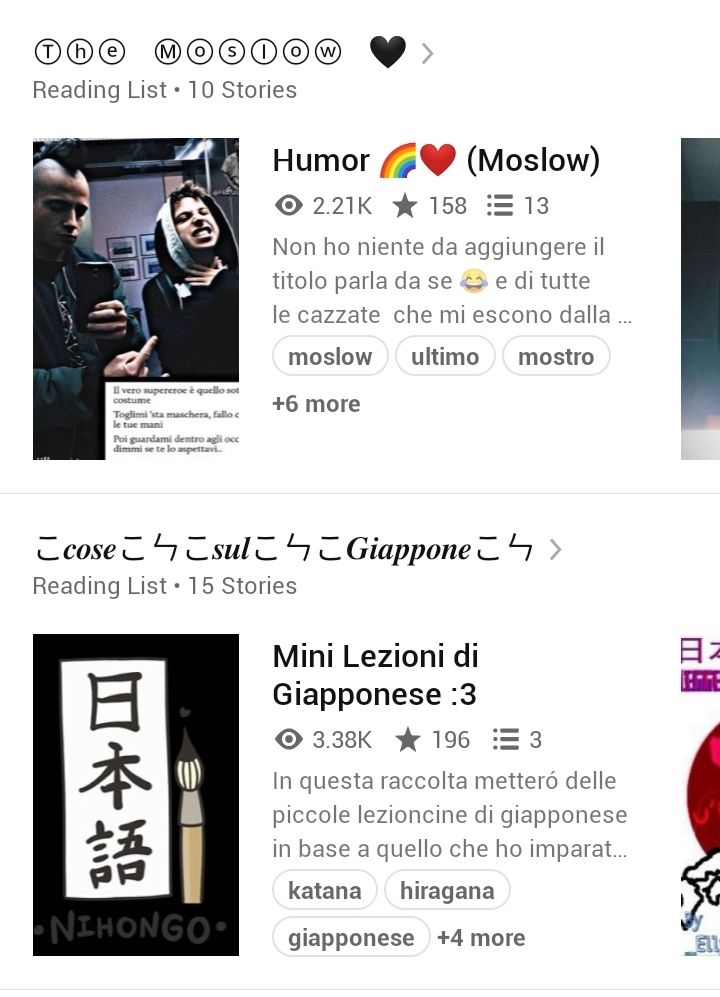Expand +4 more tags
The image size is (720, 997).
pyautogui.click(x=481, y=938)
